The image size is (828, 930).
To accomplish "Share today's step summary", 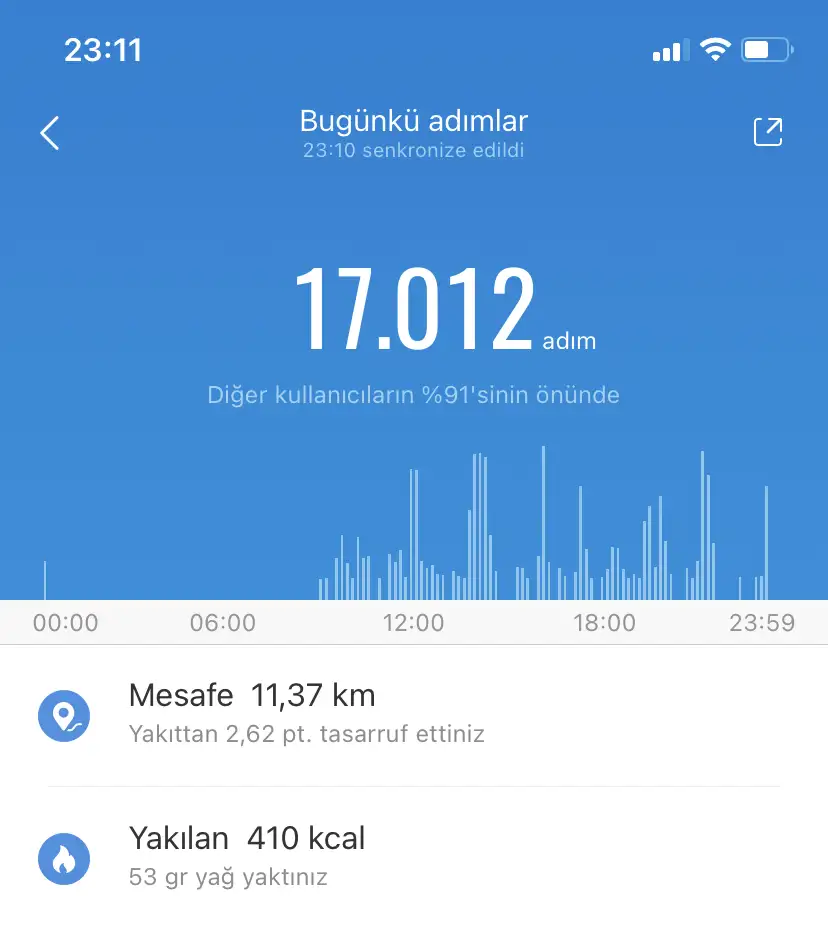I will pos(767,133).
